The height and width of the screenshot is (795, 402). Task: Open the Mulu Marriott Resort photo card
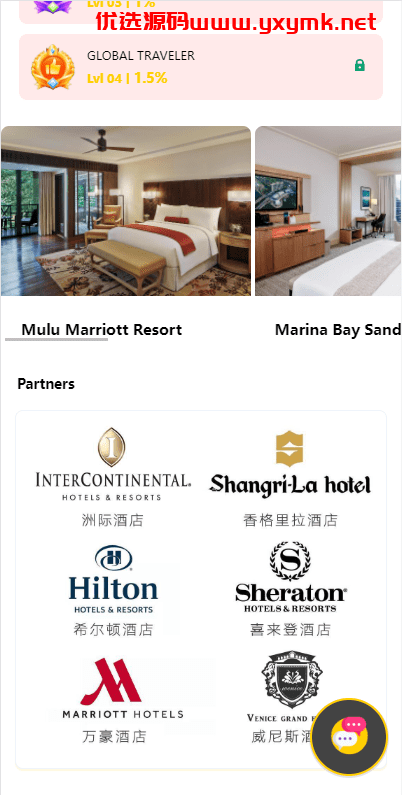pyautogui.click(x=126, y=211)
